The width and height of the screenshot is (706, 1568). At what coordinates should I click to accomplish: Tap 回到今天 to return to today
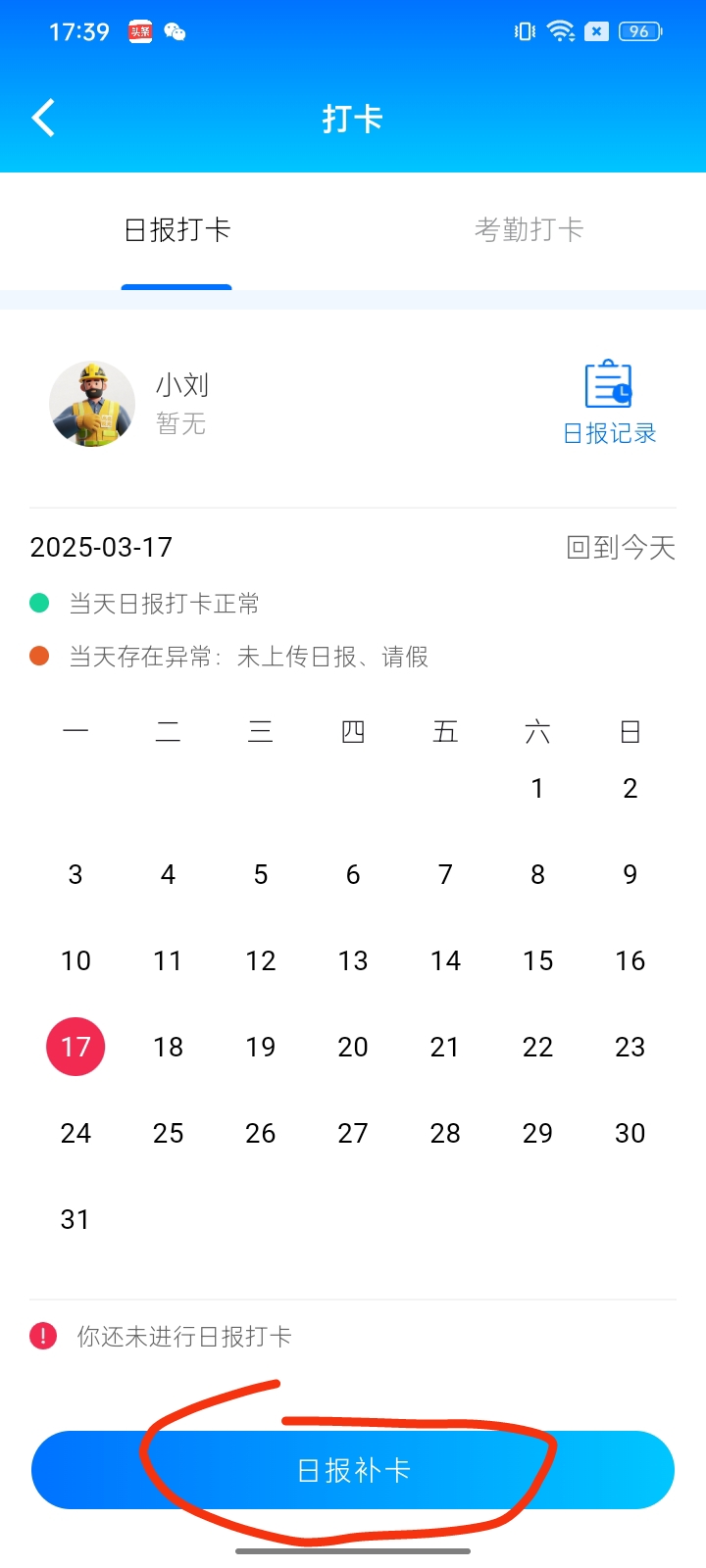point(621,547)
